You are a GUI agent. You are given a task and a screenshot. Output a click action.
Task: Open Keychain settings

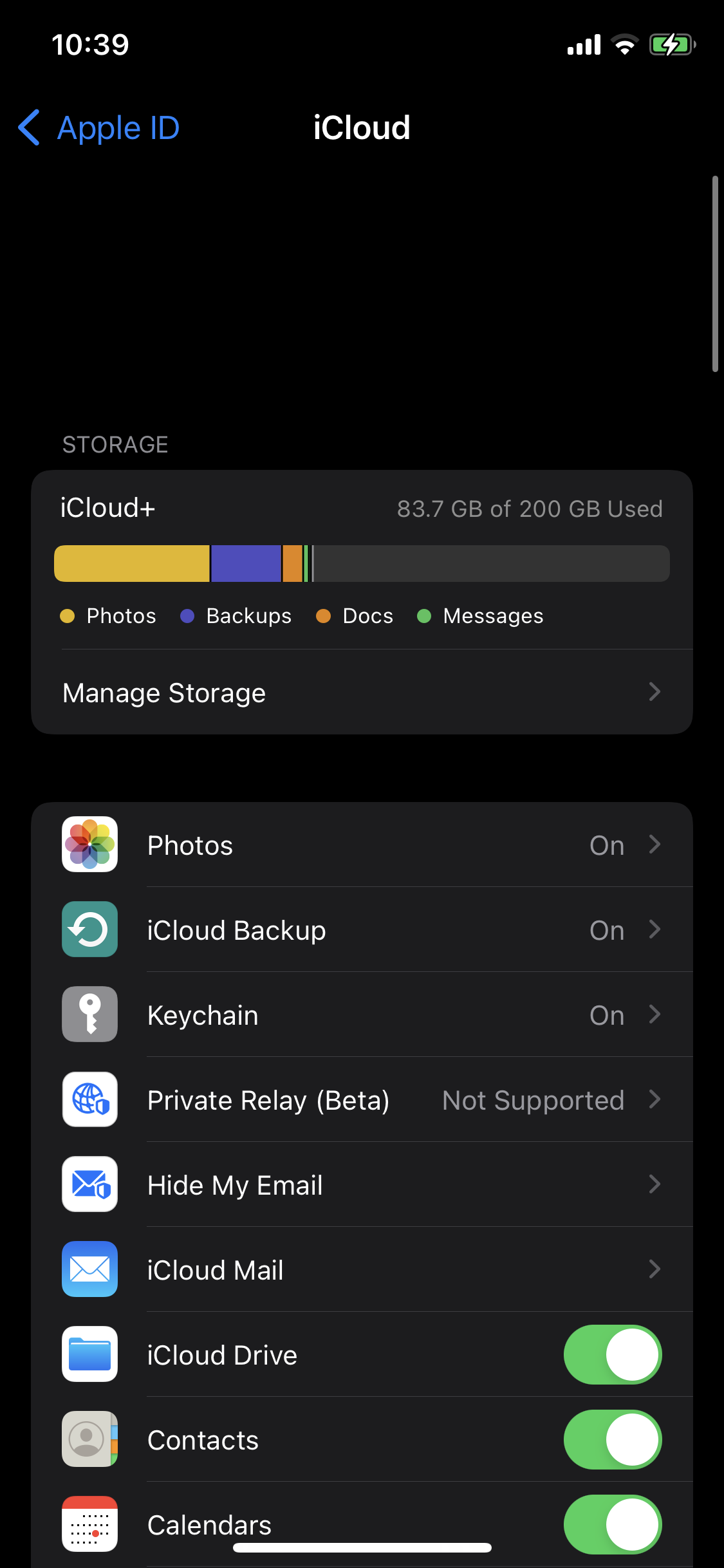pos(362,1014)
